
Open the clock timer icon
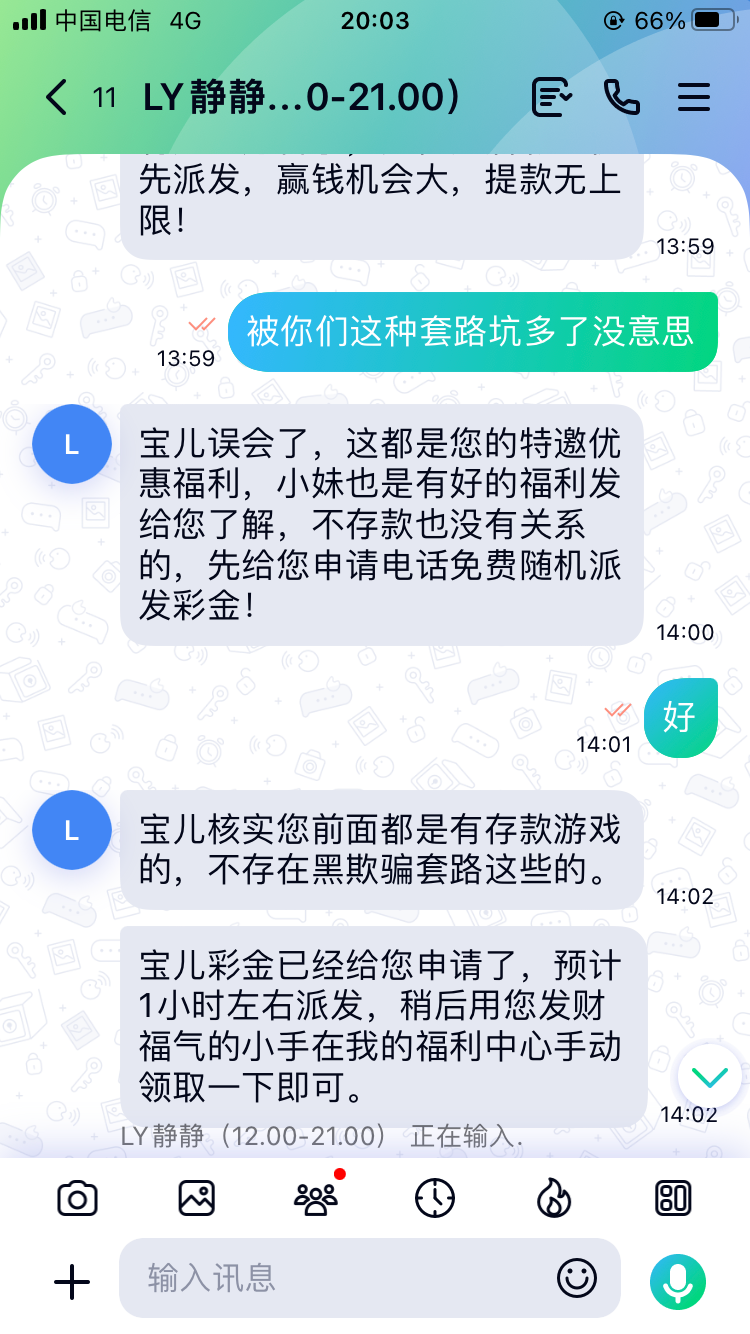[435, 1198]
